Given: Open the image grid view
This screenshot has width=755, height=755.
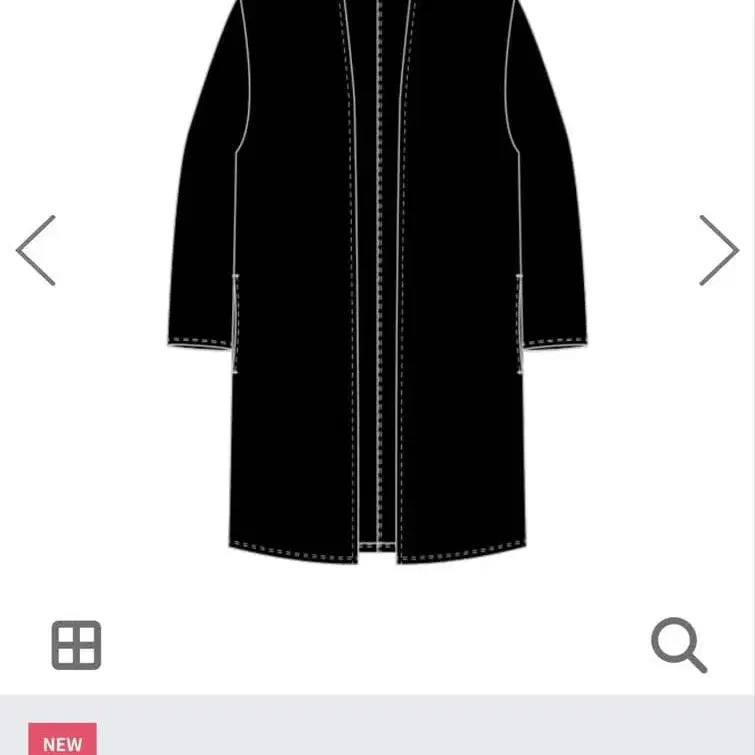Looking at the screenshot, I should (x=77, y=645).
